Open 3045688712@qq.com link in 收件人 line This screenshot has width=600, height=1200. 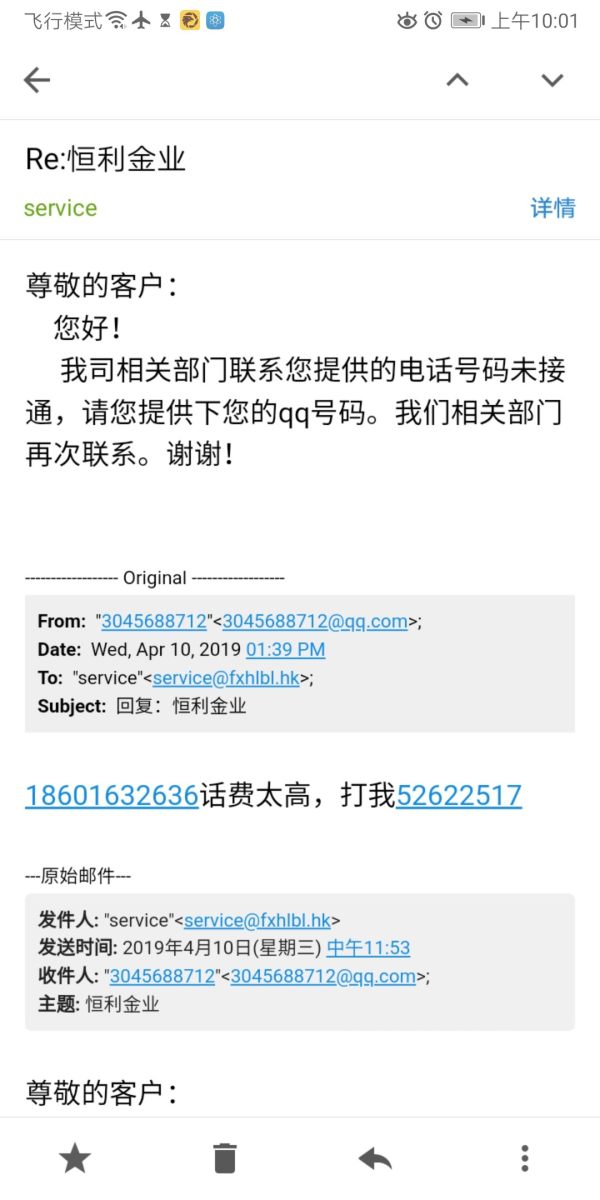(x=322, y=976)
